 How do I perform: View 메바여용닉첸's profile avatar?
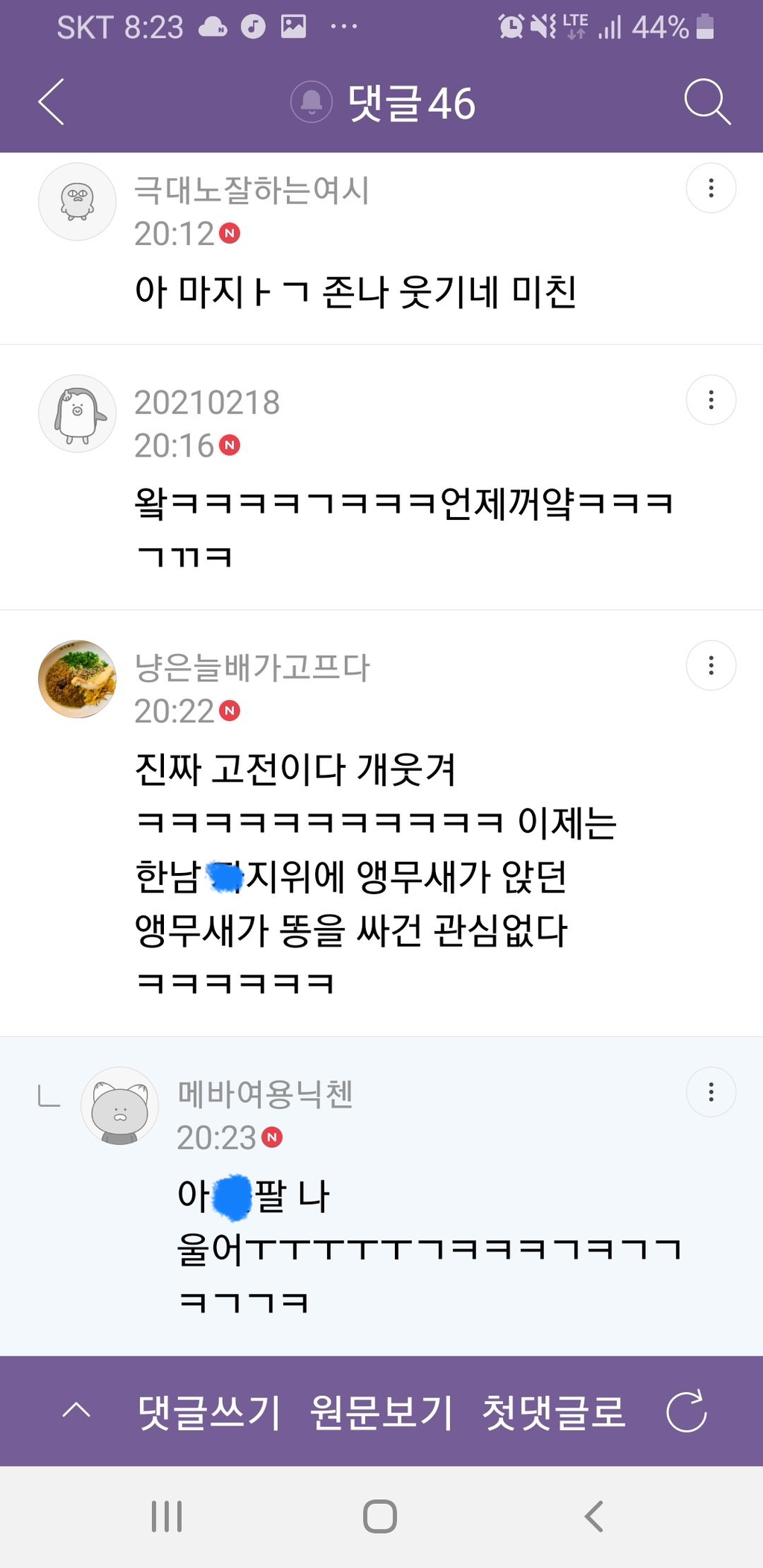click(x=120, y=1105)
